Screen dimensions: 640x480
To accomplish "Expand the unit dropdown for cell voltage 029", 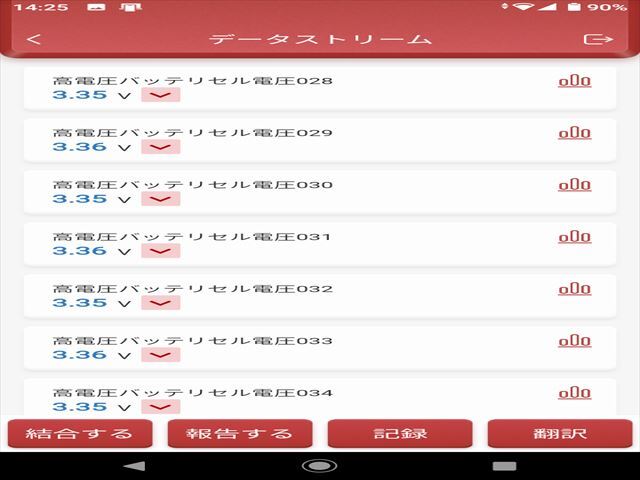I will (x=160, y=147).
